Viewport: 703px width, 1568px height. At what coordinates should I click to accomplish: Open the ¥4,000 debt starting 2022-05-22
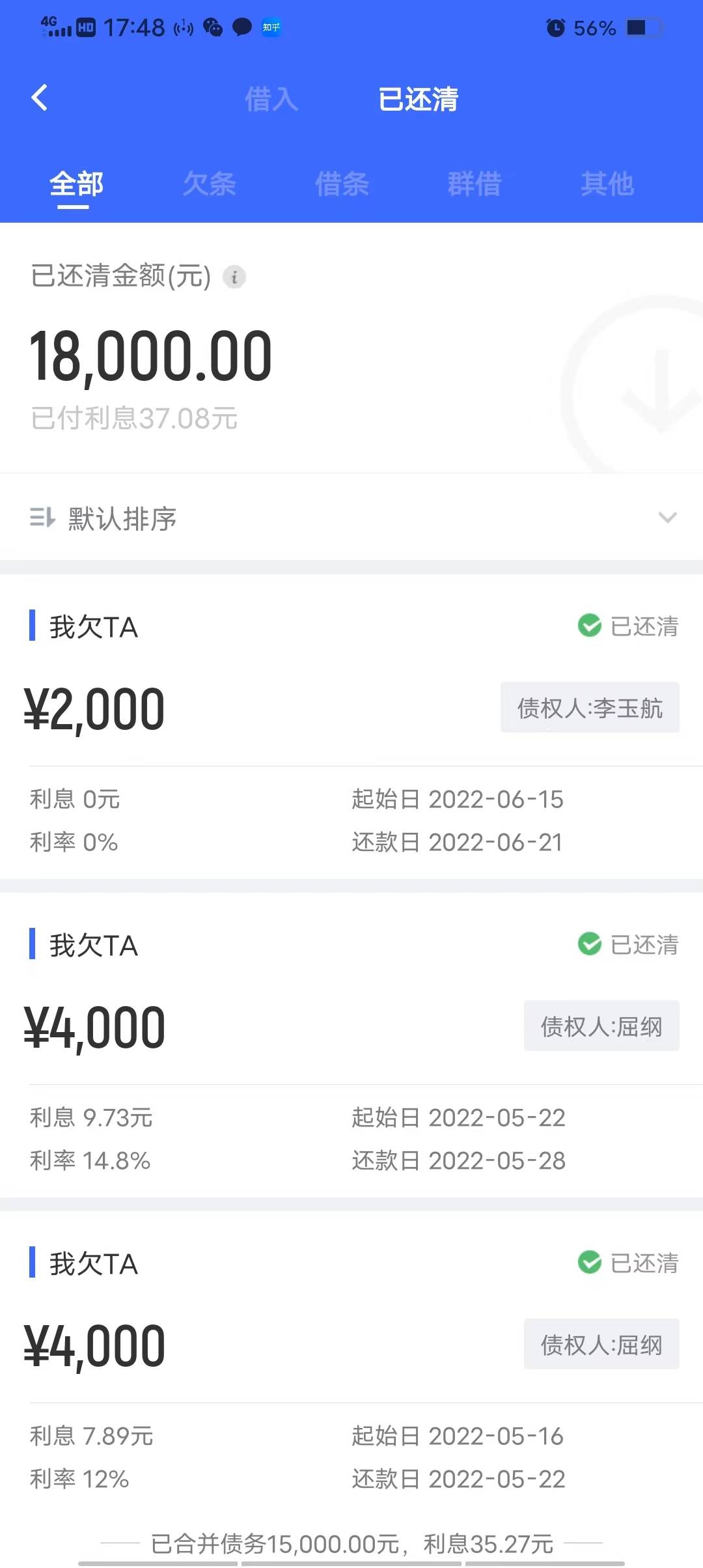tap(351, 1045)
